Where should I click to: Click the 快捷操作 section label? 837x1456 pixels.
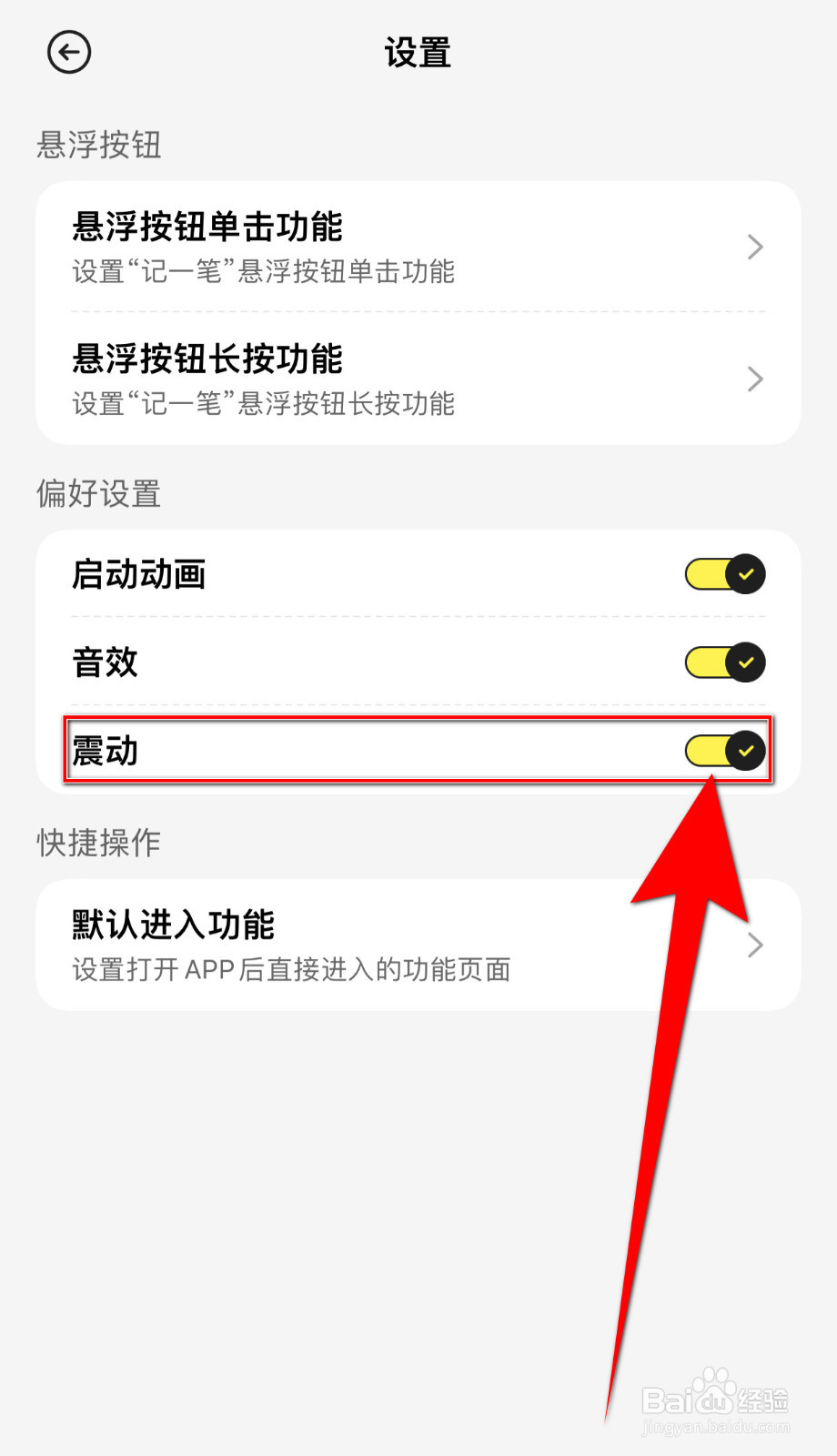pos(96,843)
